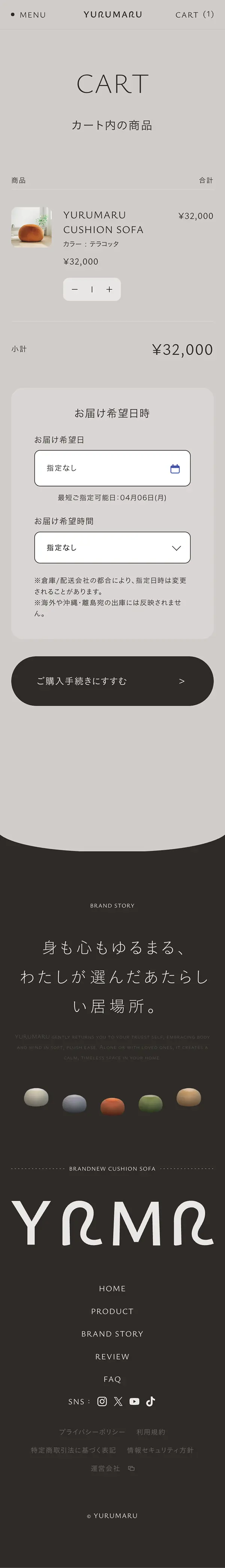The image size is (225, 1568).
Task: Increase the sofa quantity with the plus button
Action: pyautogui.click(x=109, y=290)
